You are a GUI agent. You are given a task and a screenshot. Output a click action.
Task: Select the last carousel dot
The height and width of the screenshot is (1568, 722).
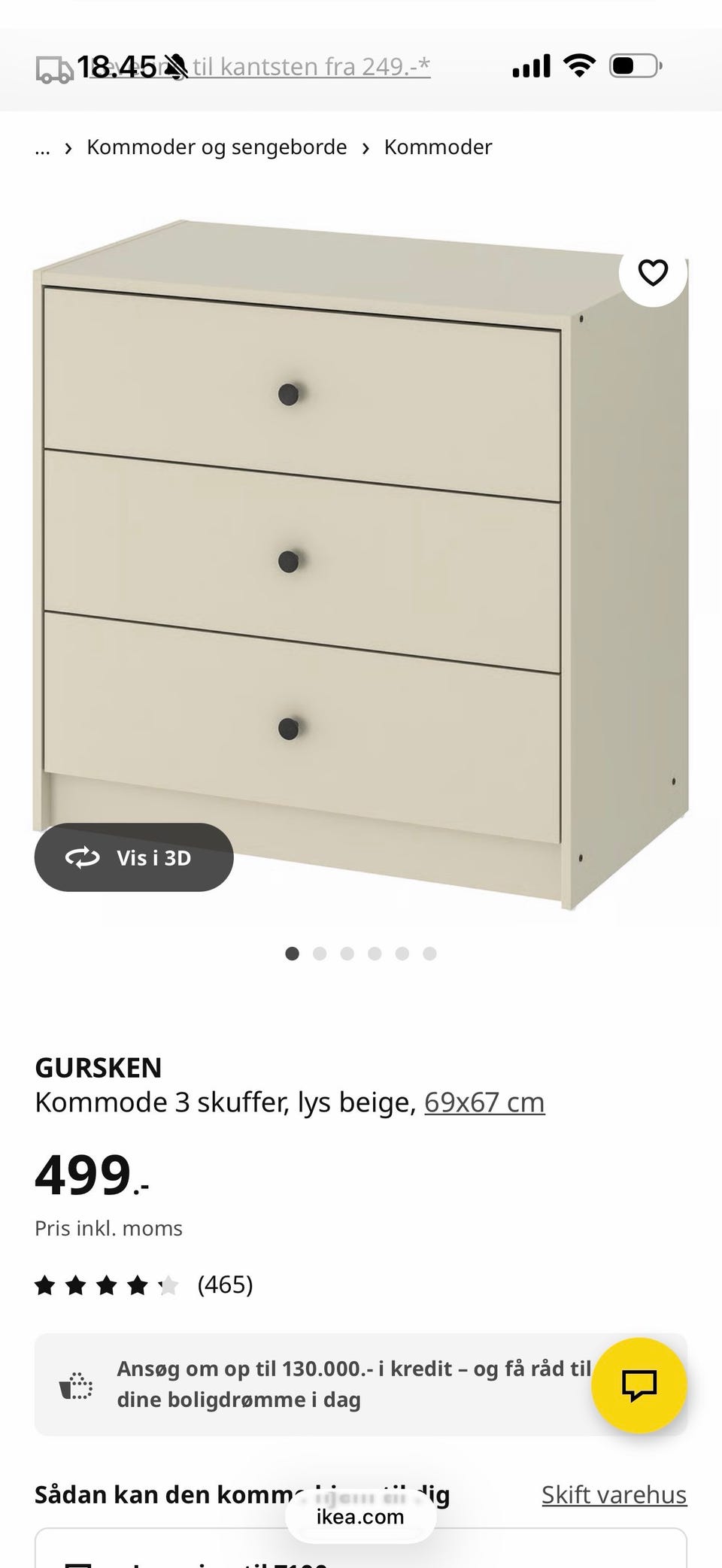pyautogui.click(x=429, y=953)
